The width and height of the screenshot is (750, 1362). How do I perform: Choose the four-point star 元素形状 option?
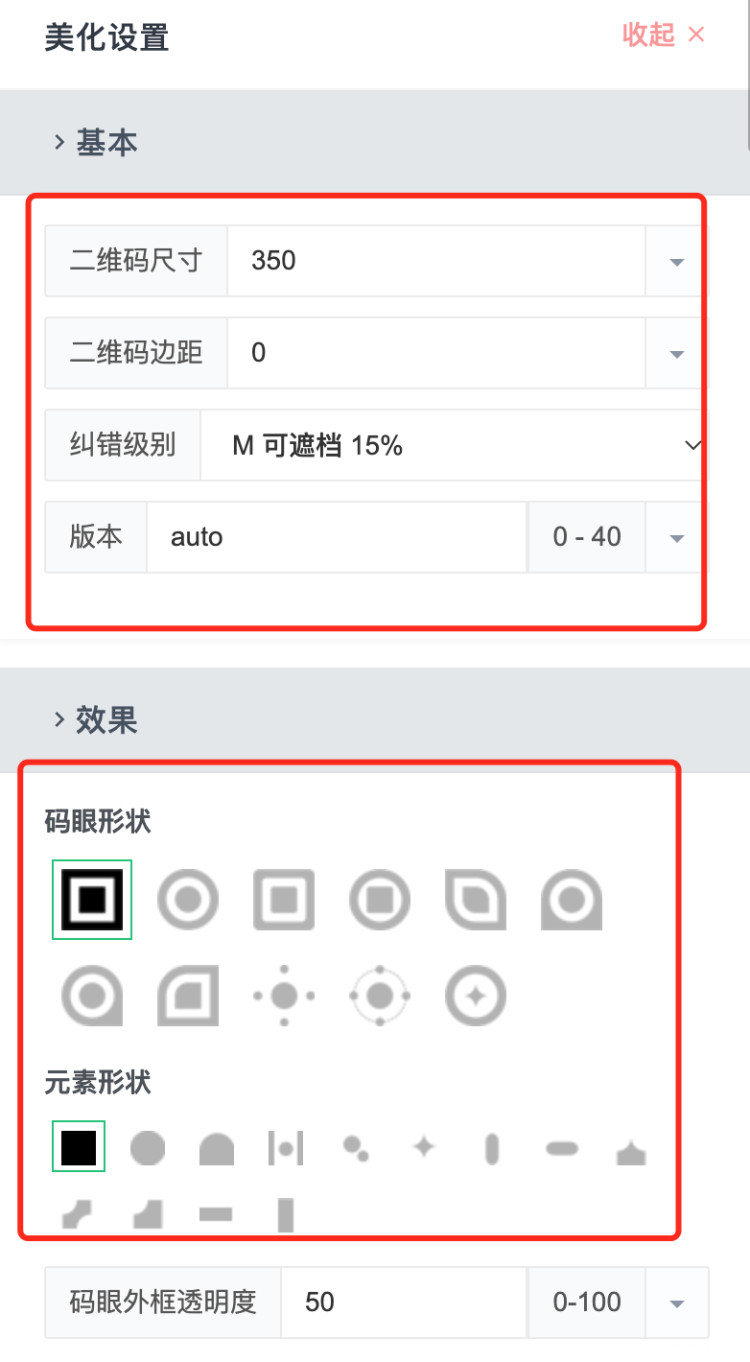[x=424, y=1148]
